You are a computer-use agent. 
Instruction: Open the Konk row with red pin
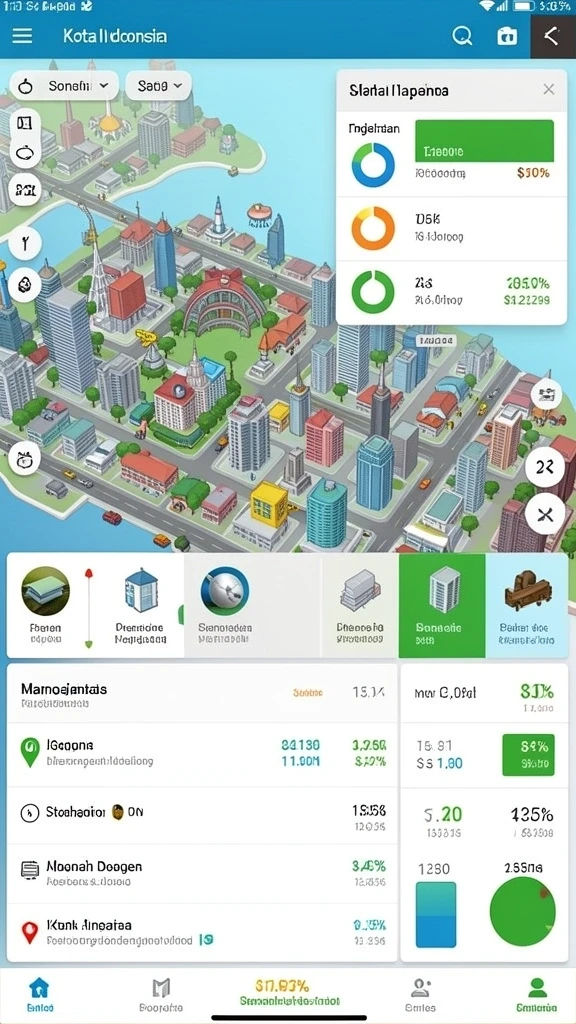click(202, 933)
